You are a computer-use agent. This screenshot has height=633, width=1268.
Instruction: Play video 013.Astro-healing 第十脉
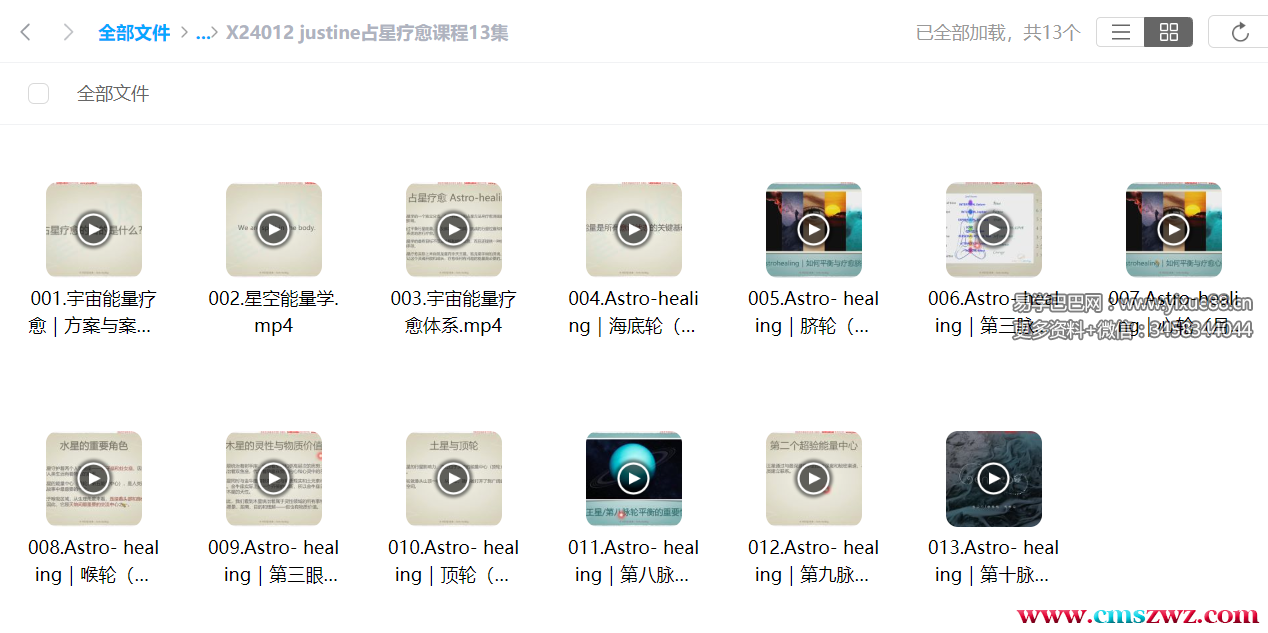coord(994,479)
